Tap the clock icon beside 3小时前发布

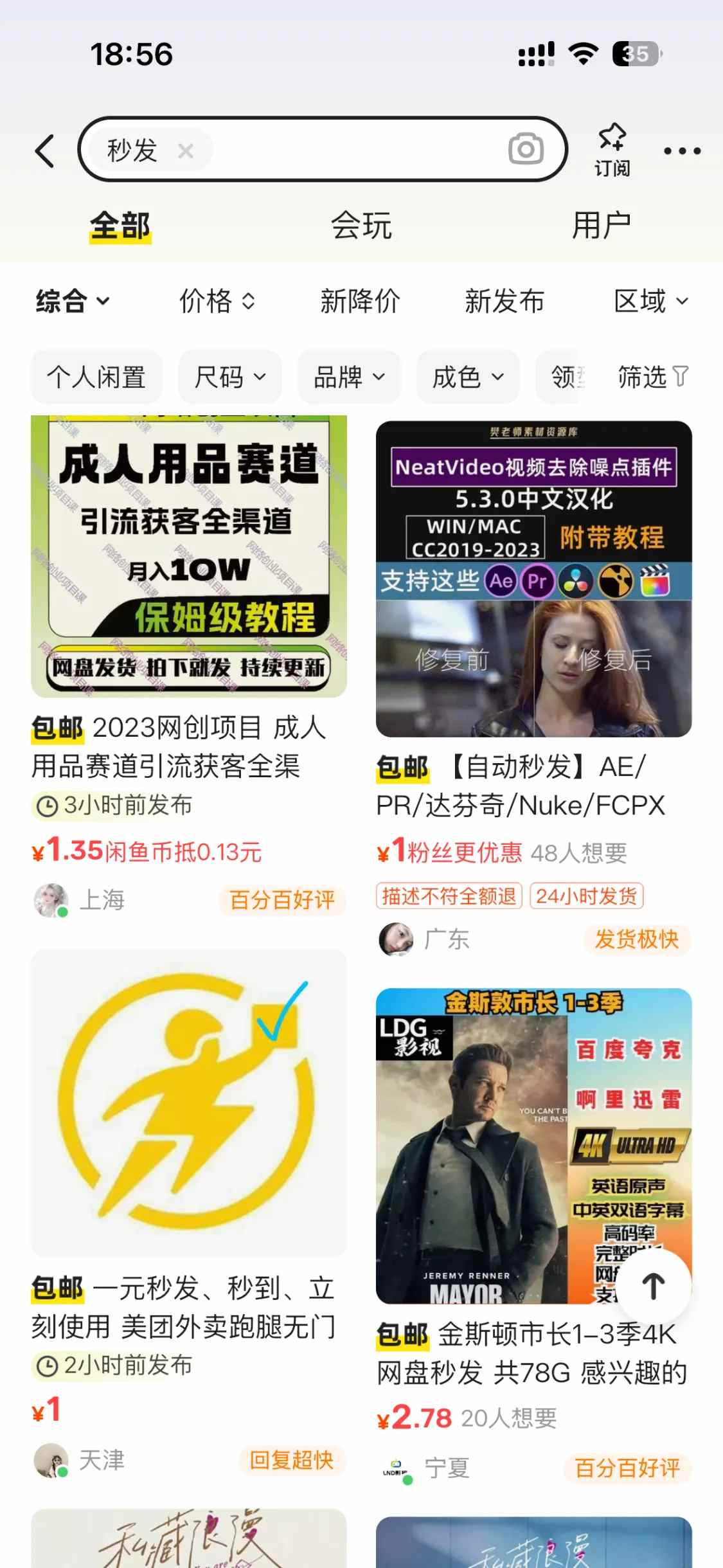click(47, 805)
